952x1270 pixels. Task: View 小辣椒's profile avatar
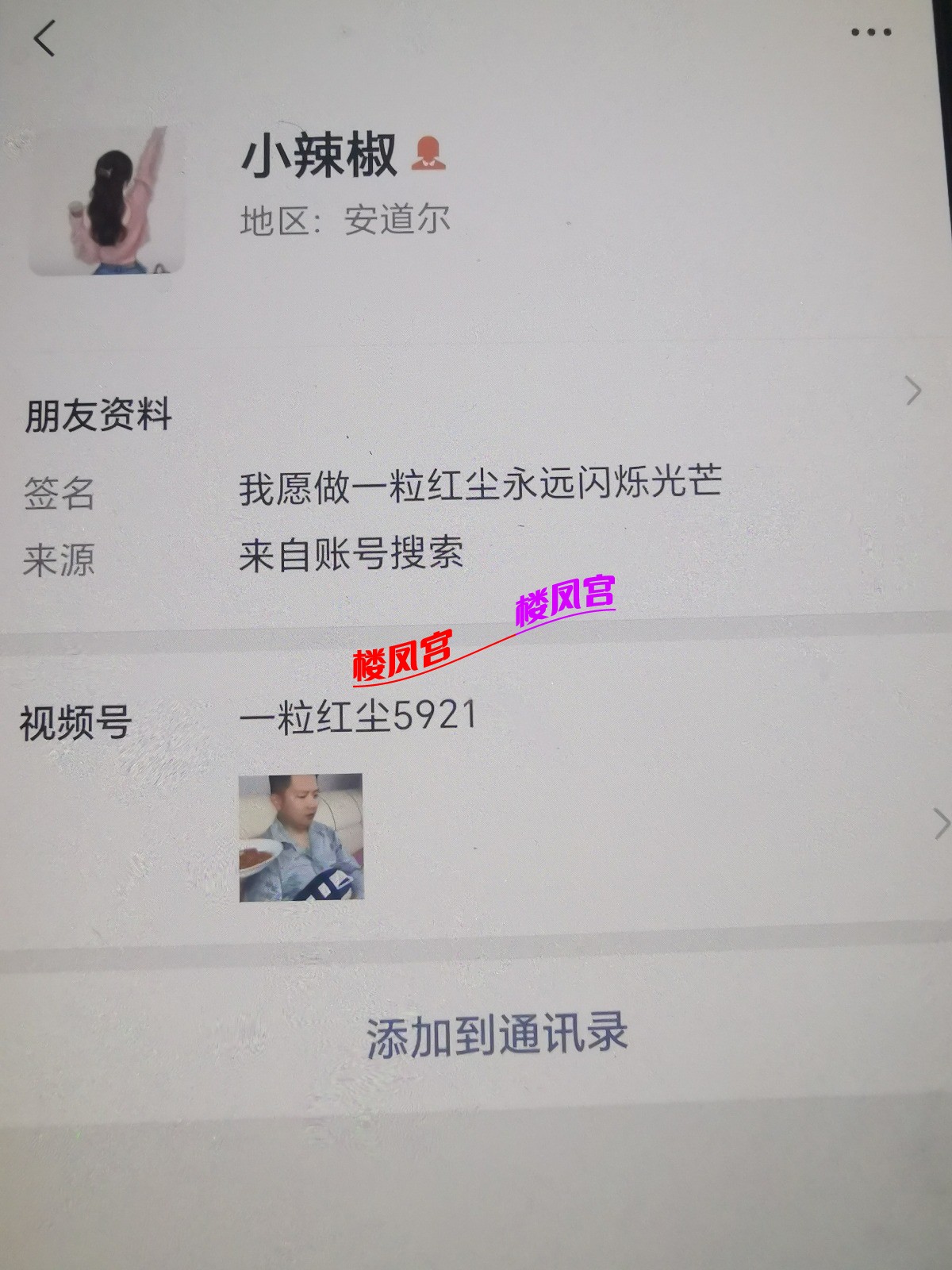click(x=107, y=202)
